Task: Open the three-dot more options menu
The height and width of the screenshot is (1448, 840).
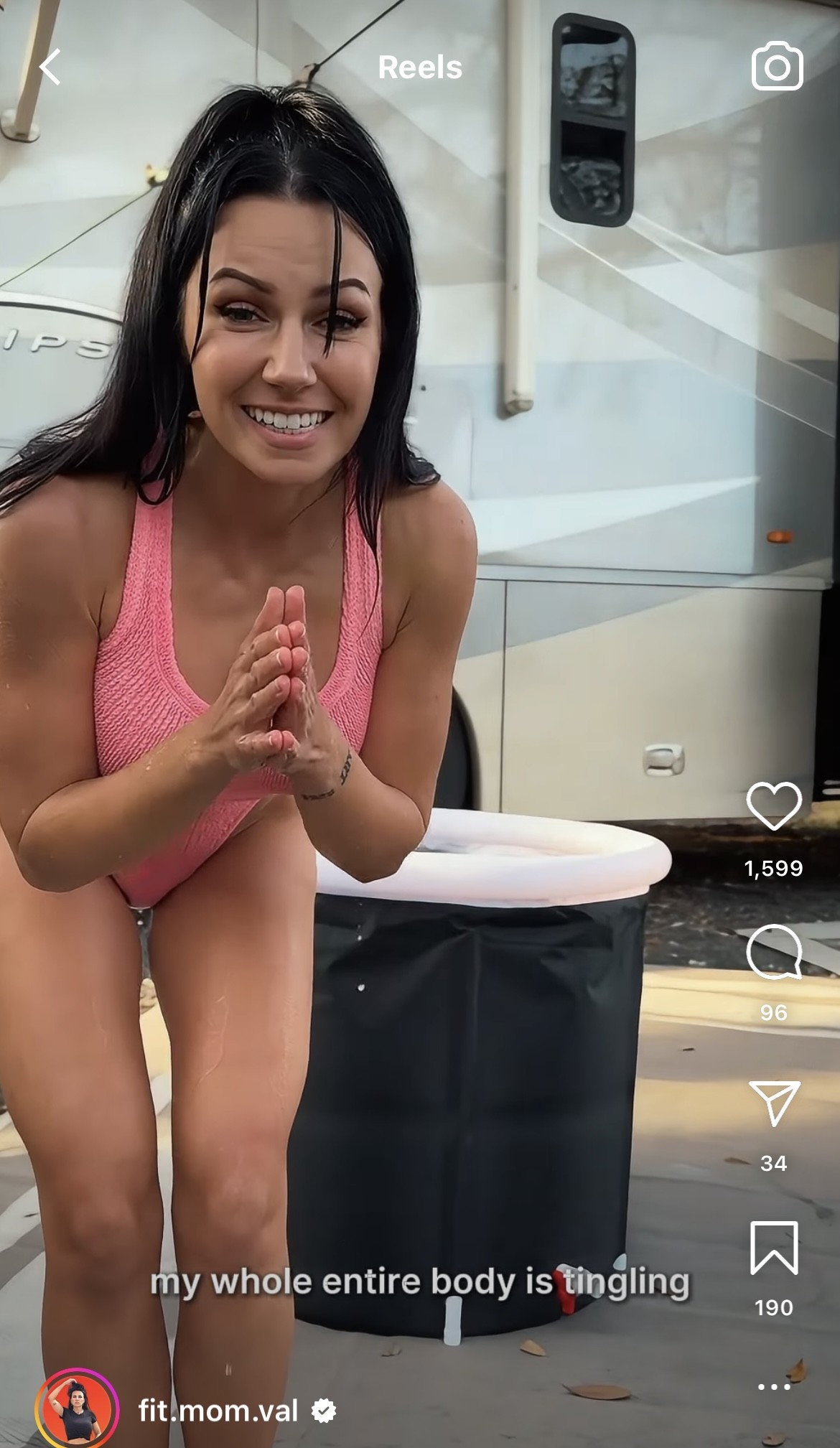Action: [x=774, y=1386]
